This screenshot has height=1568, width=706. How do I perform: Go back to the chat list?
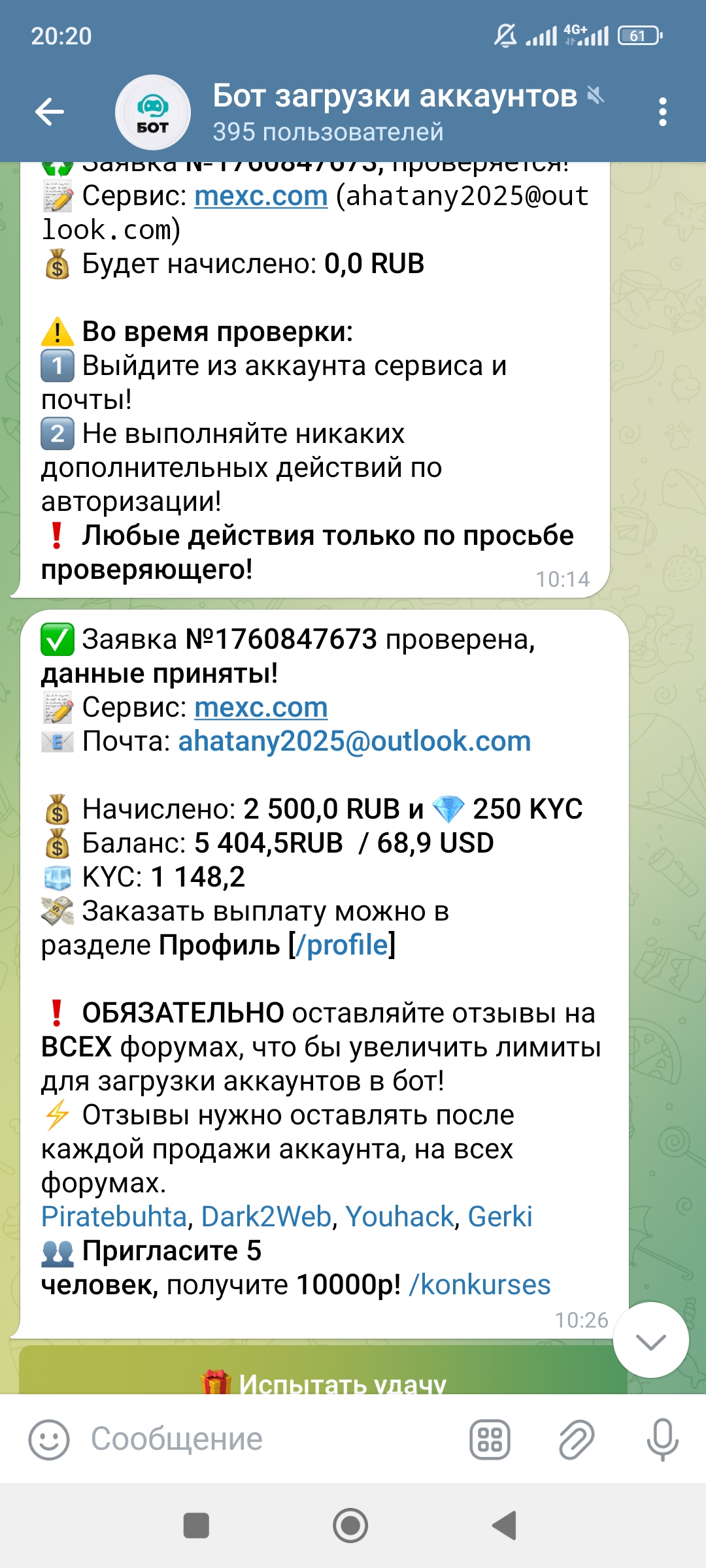tap(50, 112)
